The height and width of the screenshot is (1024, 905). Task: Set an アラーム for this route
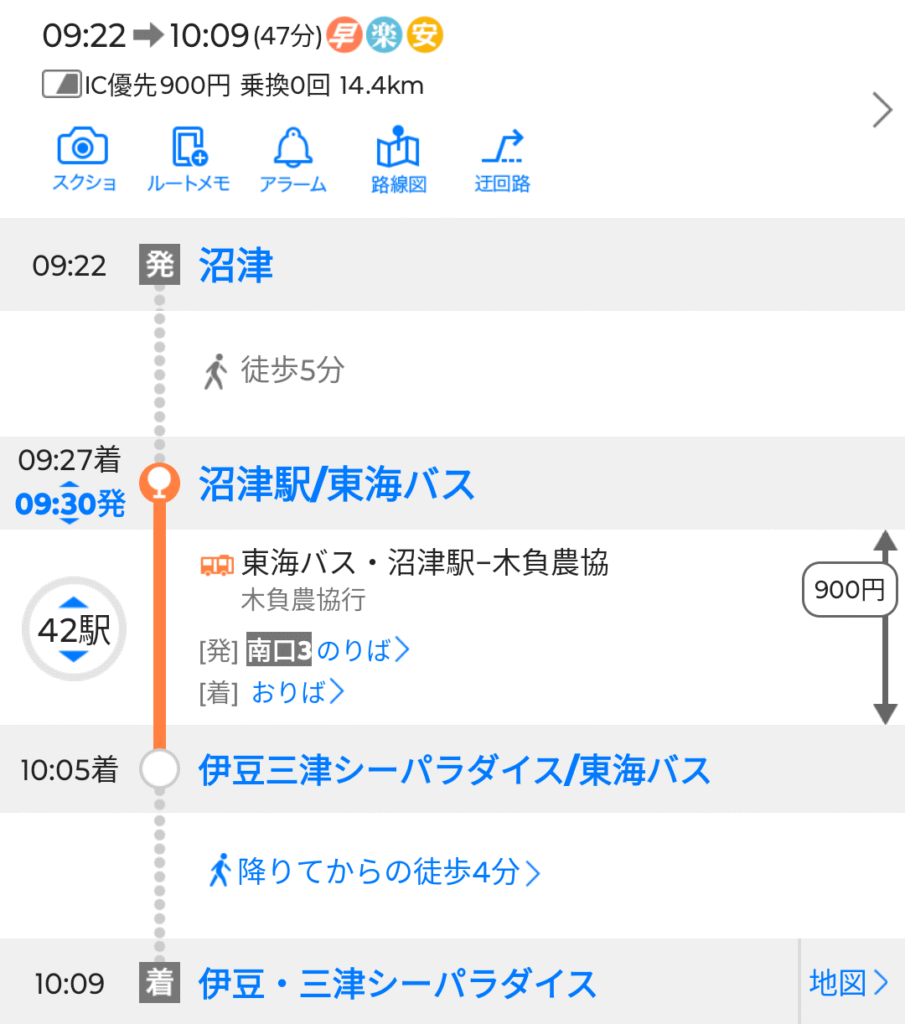tap(293, 160)
